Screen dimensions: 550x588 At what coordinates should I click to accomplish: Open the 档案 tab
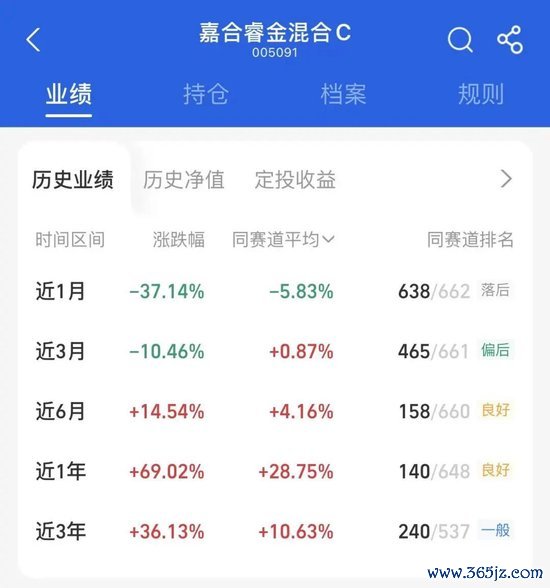tap(343, 94)
